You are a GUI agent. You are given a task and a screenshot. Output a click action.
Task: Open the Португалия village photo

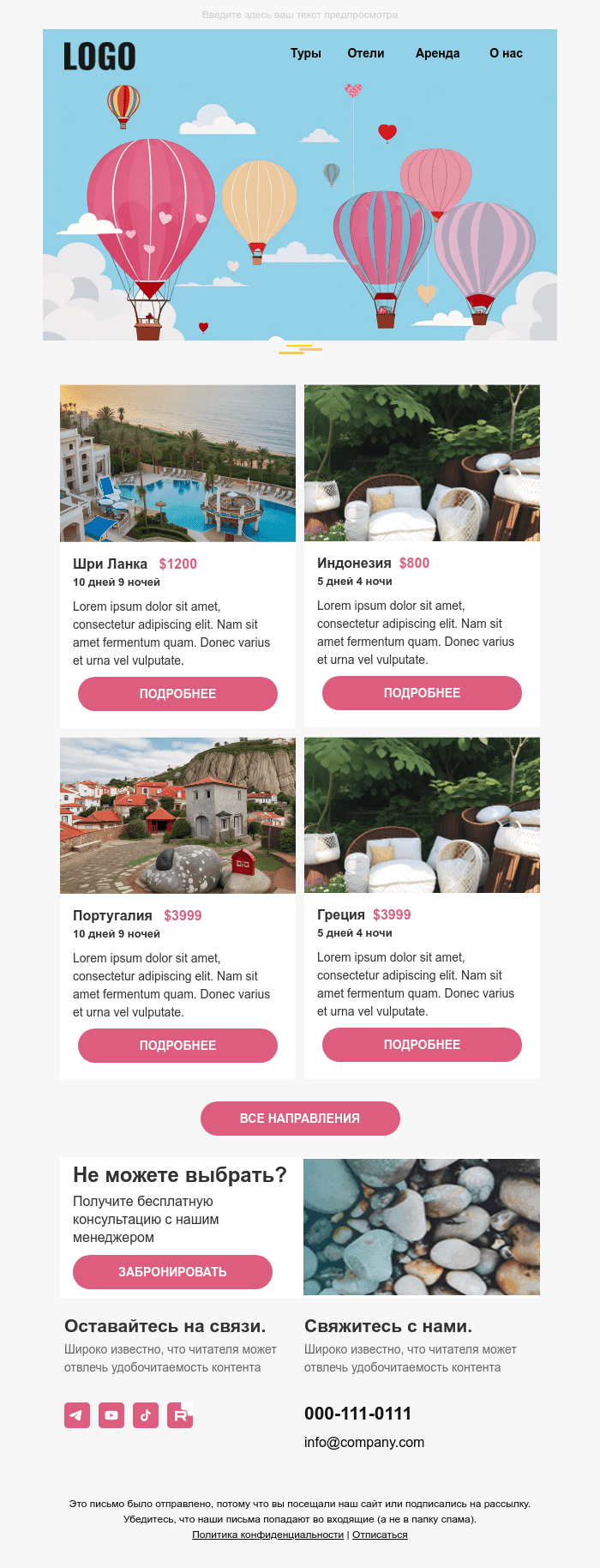tap(177, 816)
